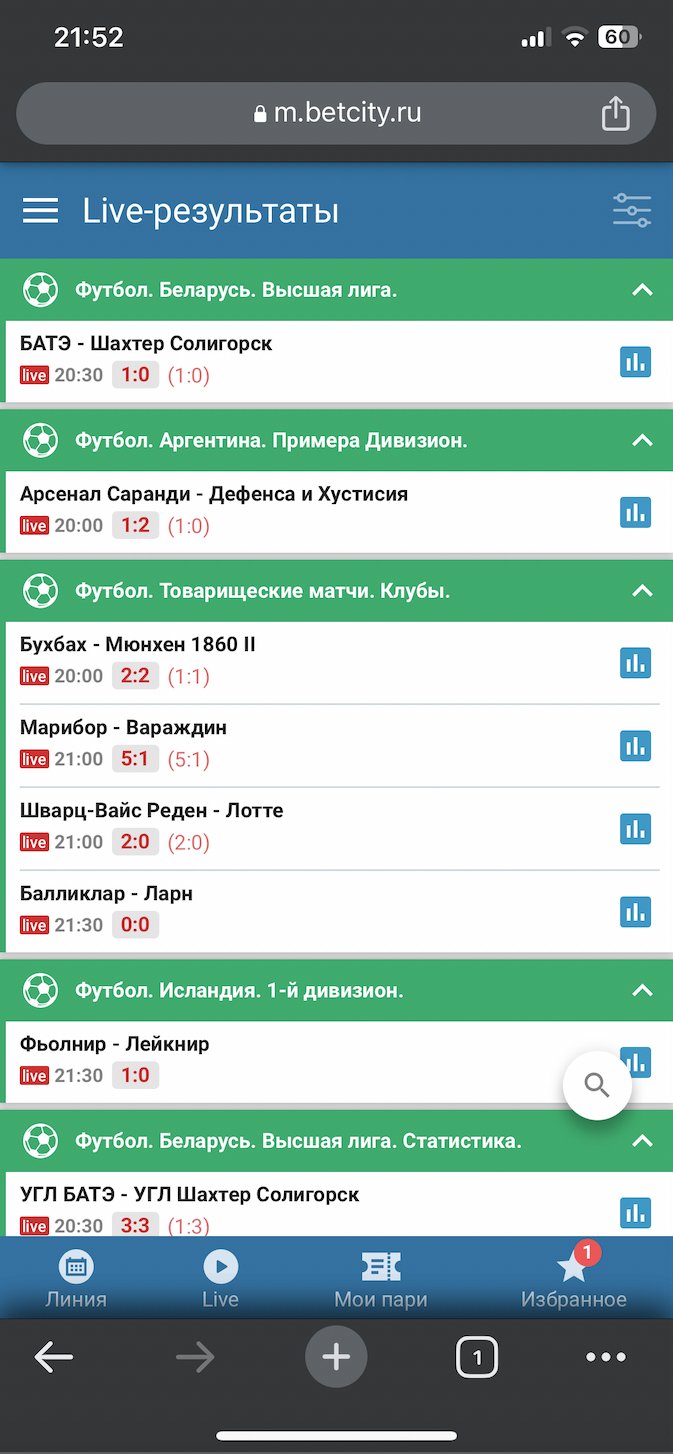
Task: Open Шварц-Вайс Реден - Лотте match
Action: 151,811
